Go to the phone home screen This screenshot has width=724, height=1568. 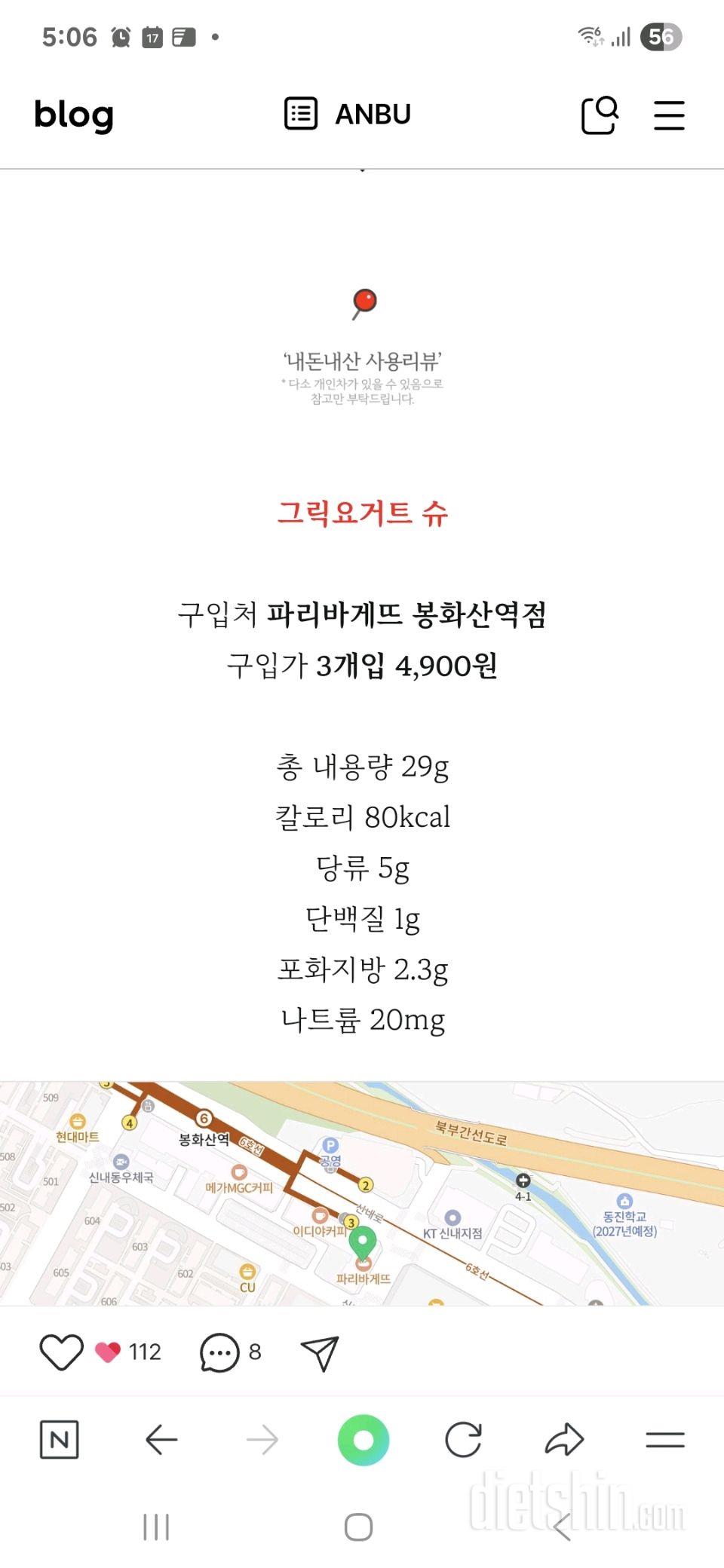point(359,1527)
